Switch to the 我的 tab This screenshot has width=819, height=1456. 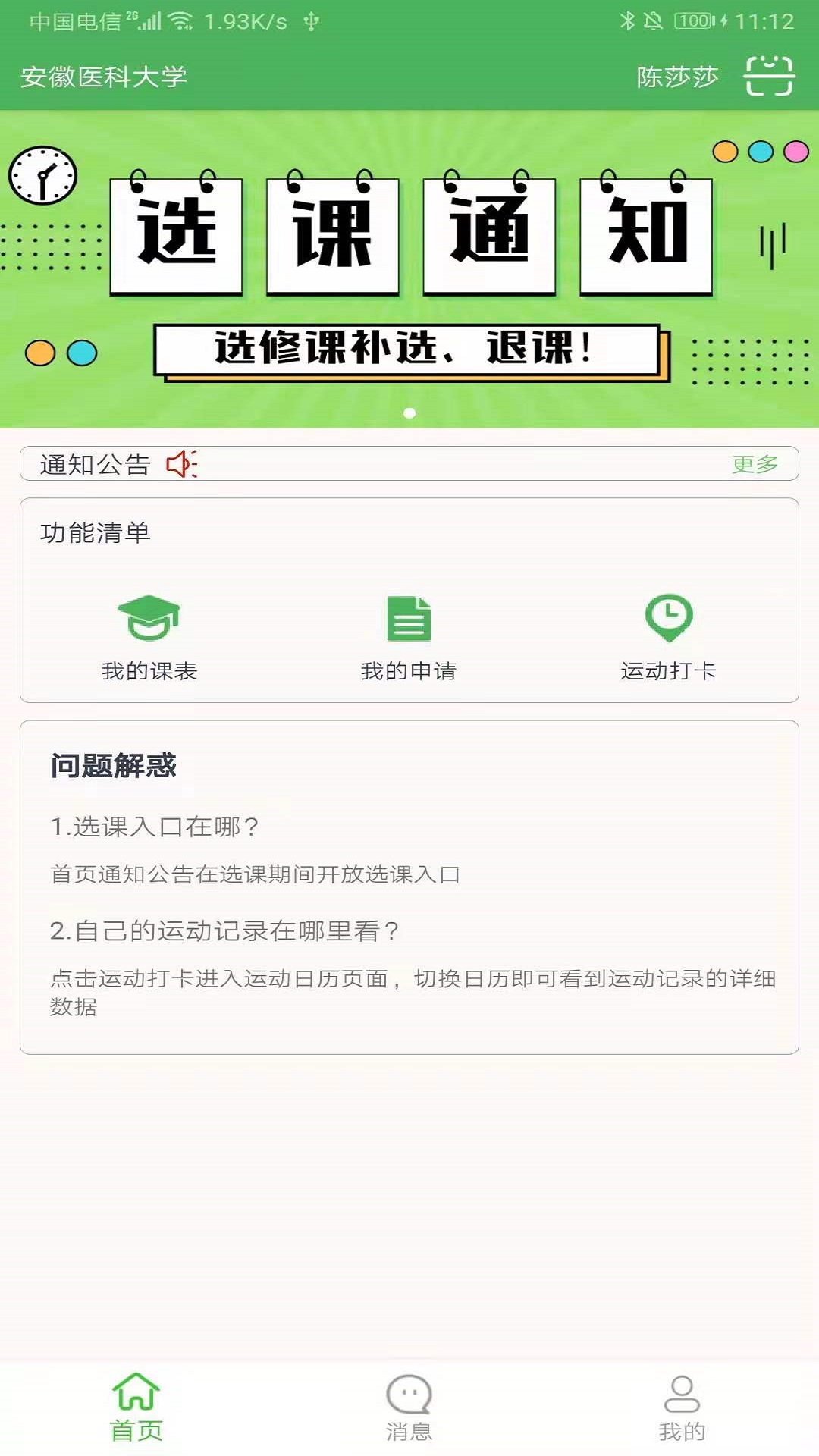(682, 1407)
